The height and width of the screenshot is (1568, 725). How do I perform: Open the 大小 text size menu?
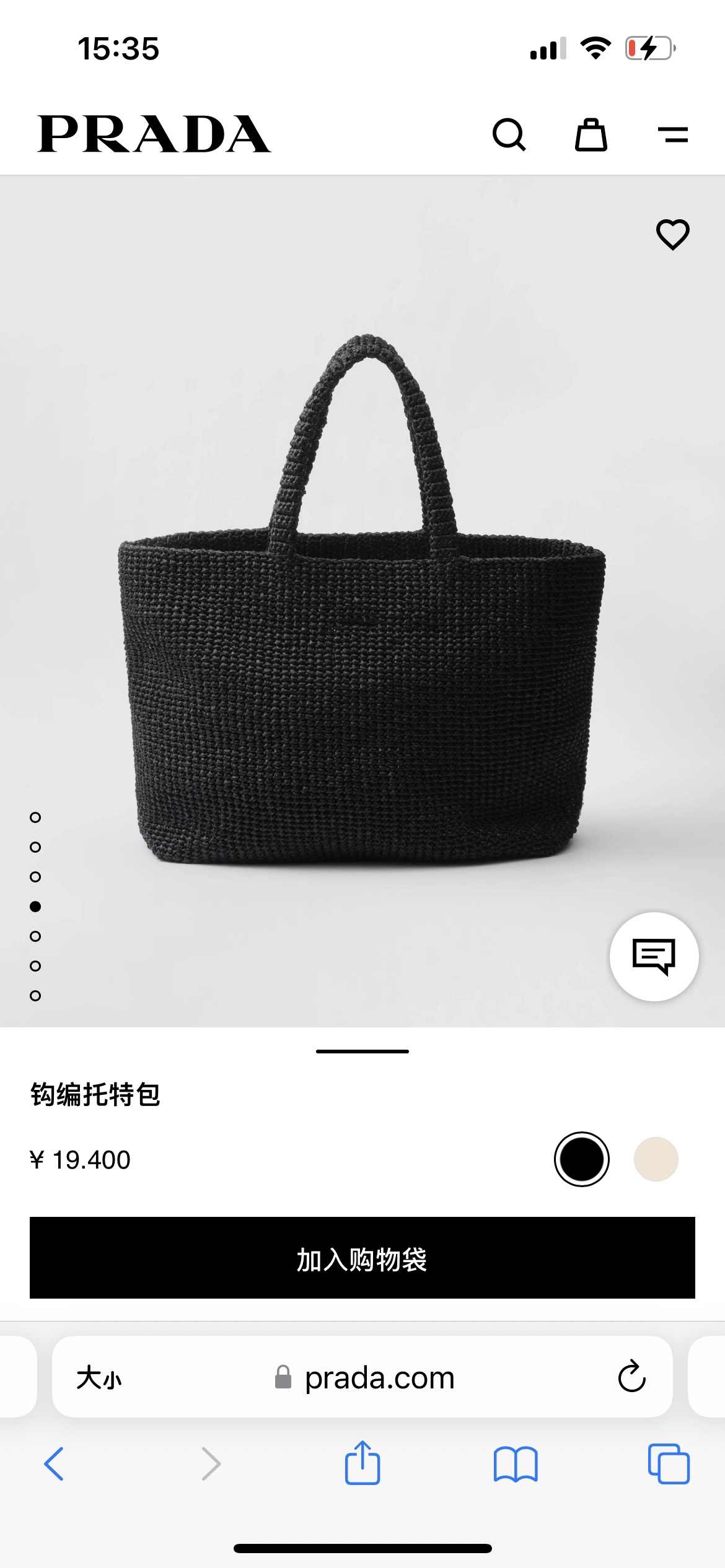click(99, 1378)
